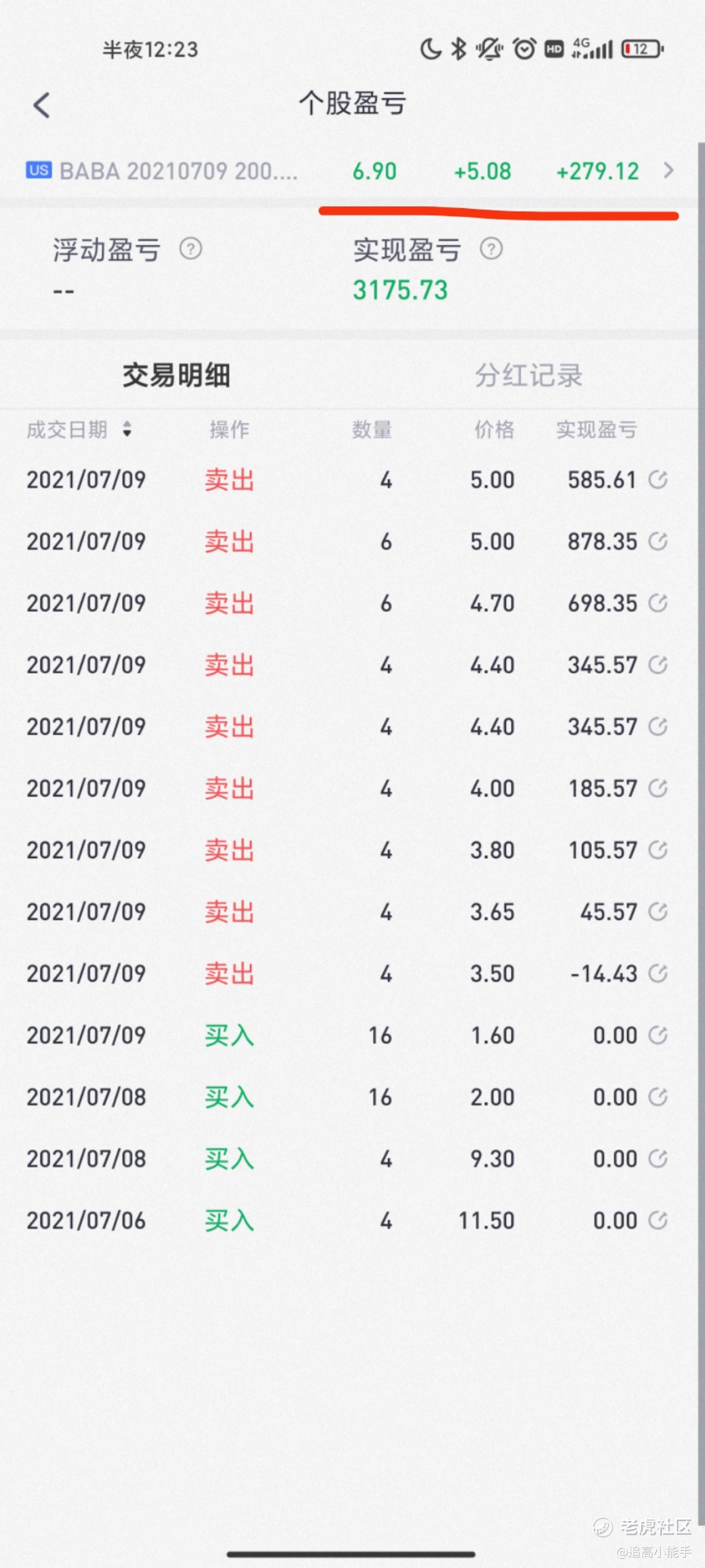Show help for 浮动盈亏

[190, 249]
